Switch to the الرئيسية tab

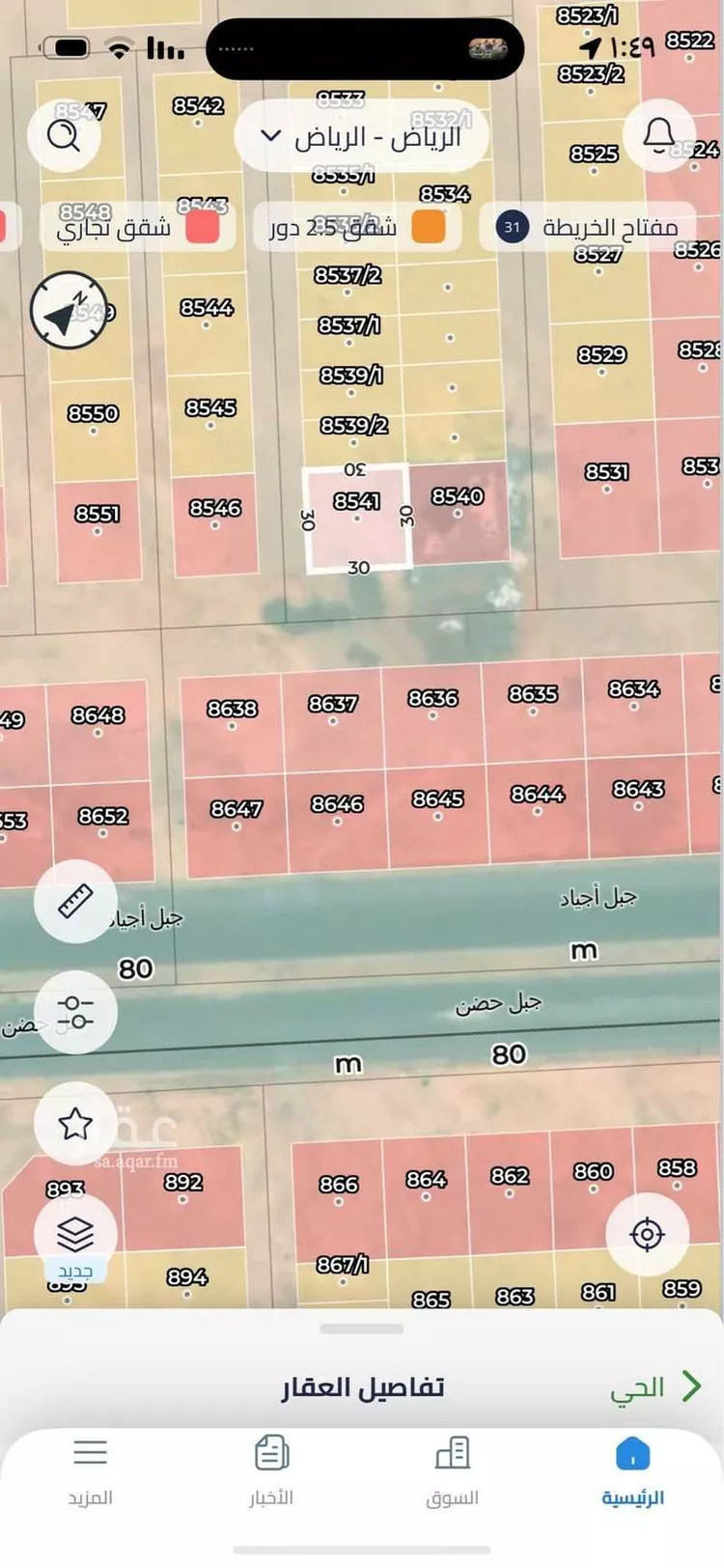(x=632, y=1470)
